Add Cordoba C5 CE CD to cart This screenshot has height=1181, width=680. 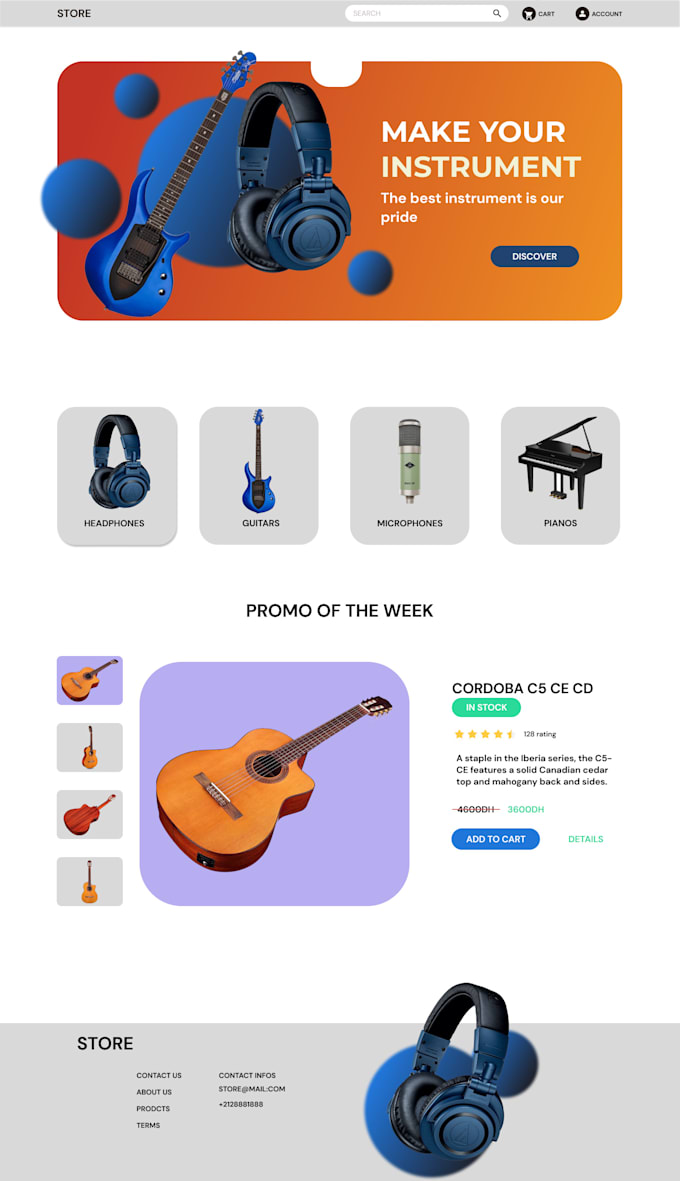[x=496, y=839]
